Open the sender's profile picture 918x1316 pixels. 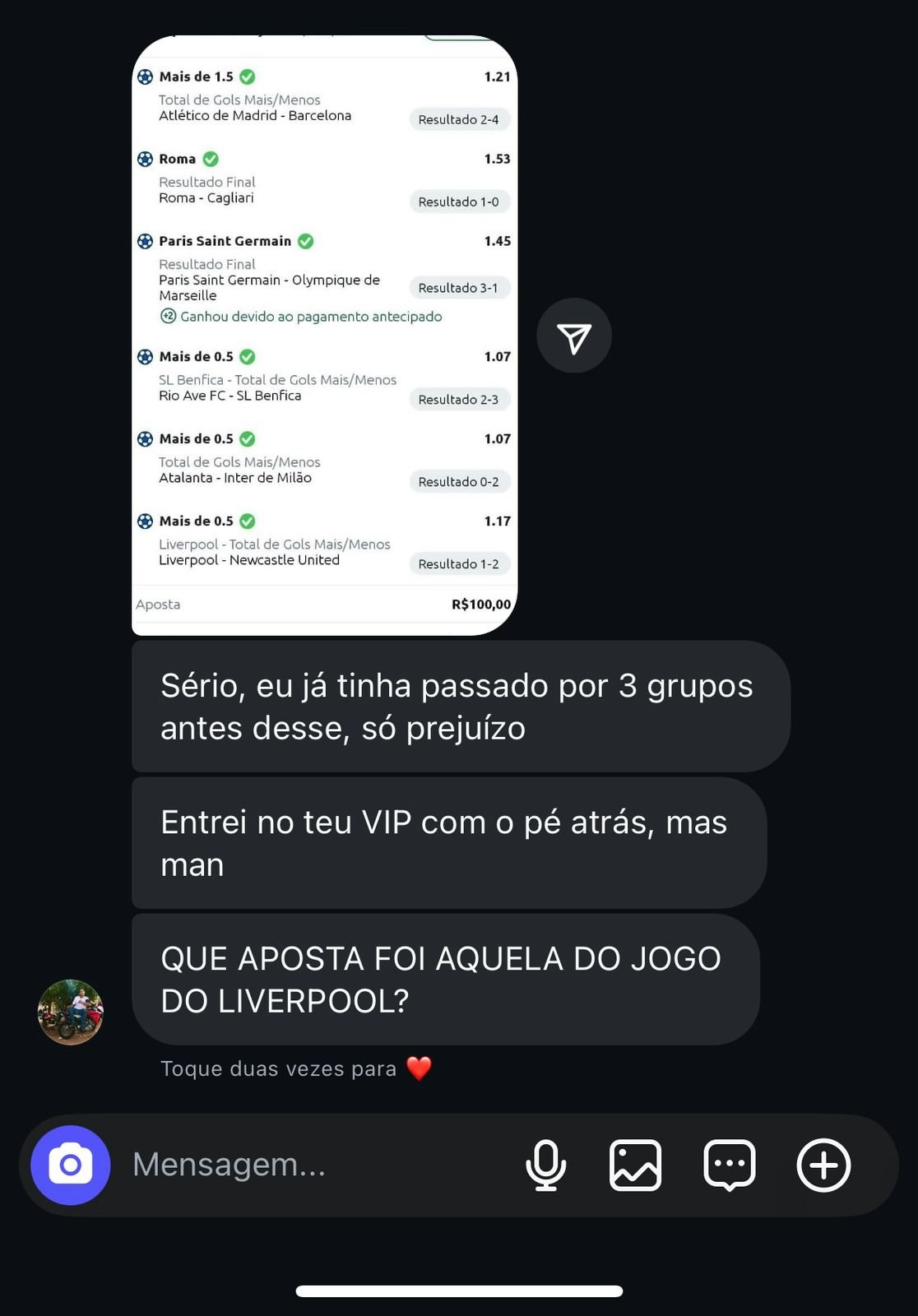coord(71,1012)
